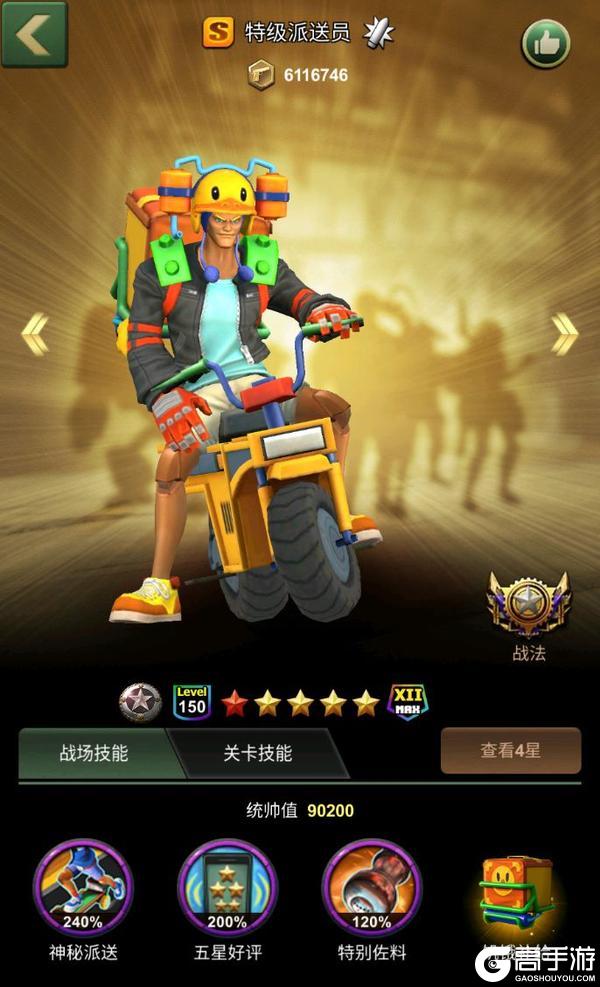Open the 神秘派送 skill
The height and width of the screenshot is (987, 600).
pyautogui.click(x=83, y=887)
